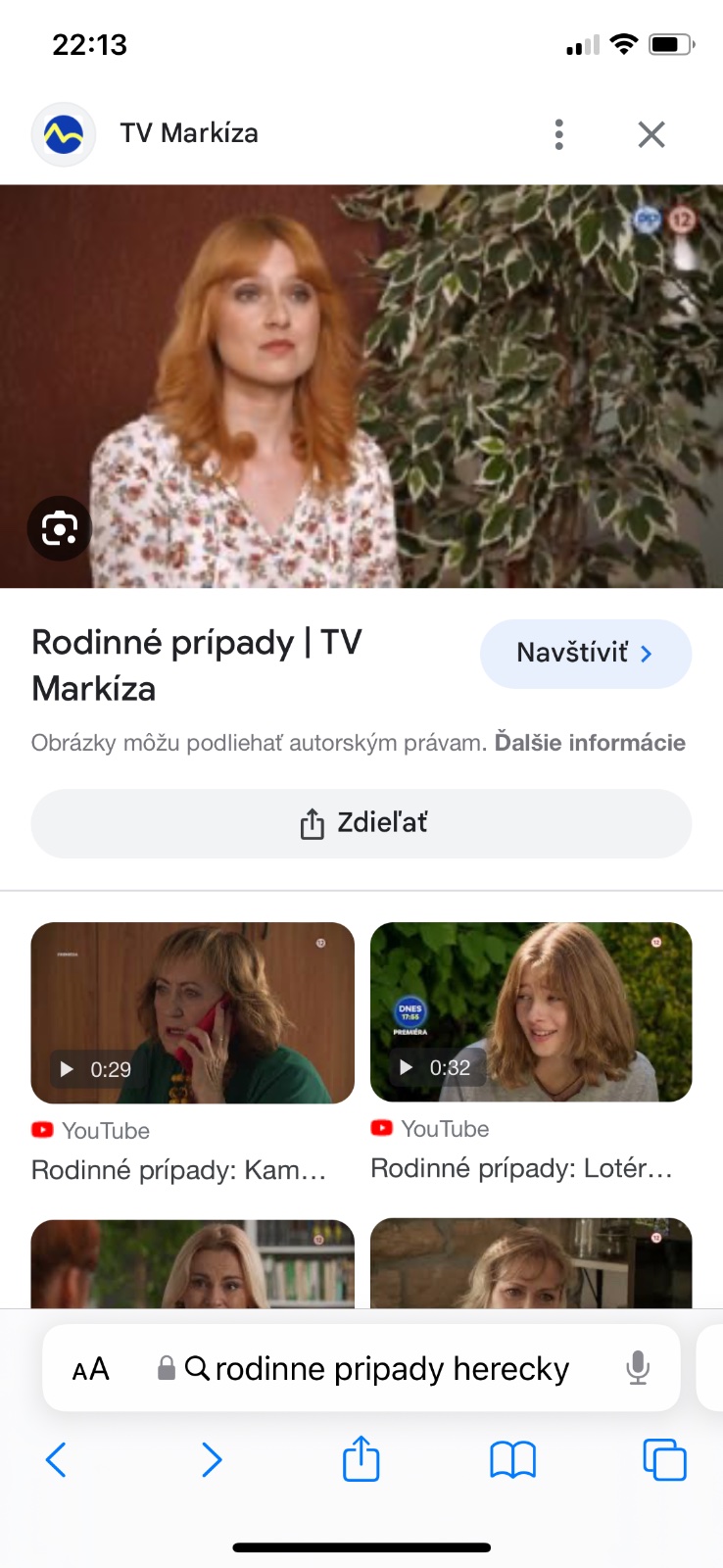This screenshot has height=1568, width=723.
Task: Open the three-dot overflow menu
Action: point(558,134)
